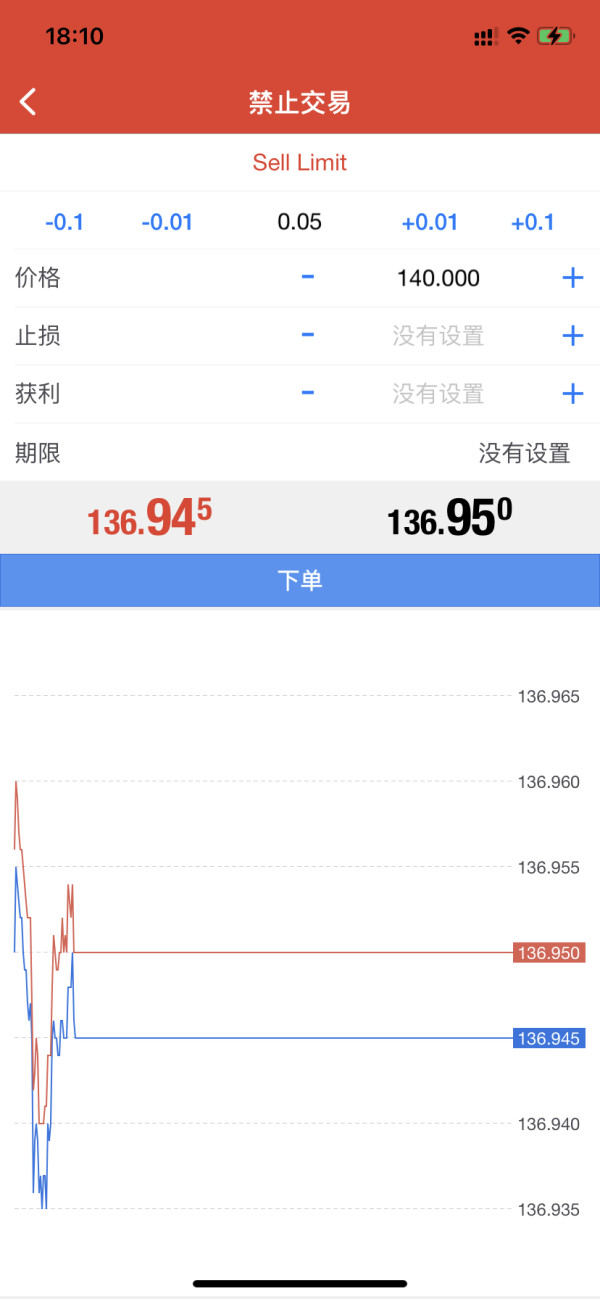Tap minus in the 止损 row

pos(308,335)
